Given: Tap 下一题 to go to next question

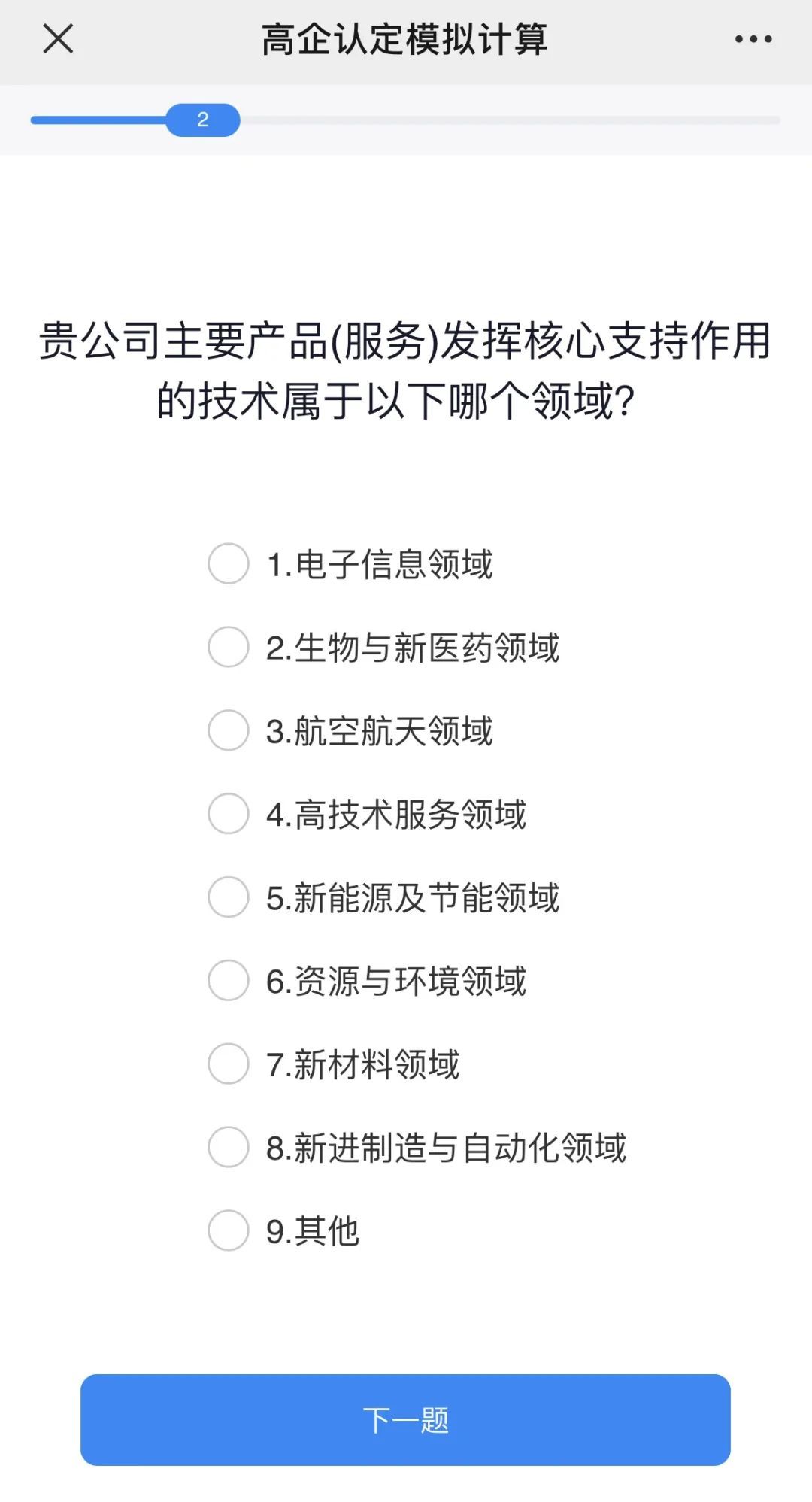Looking at the screenshot, I should (x=405, y=1420).
